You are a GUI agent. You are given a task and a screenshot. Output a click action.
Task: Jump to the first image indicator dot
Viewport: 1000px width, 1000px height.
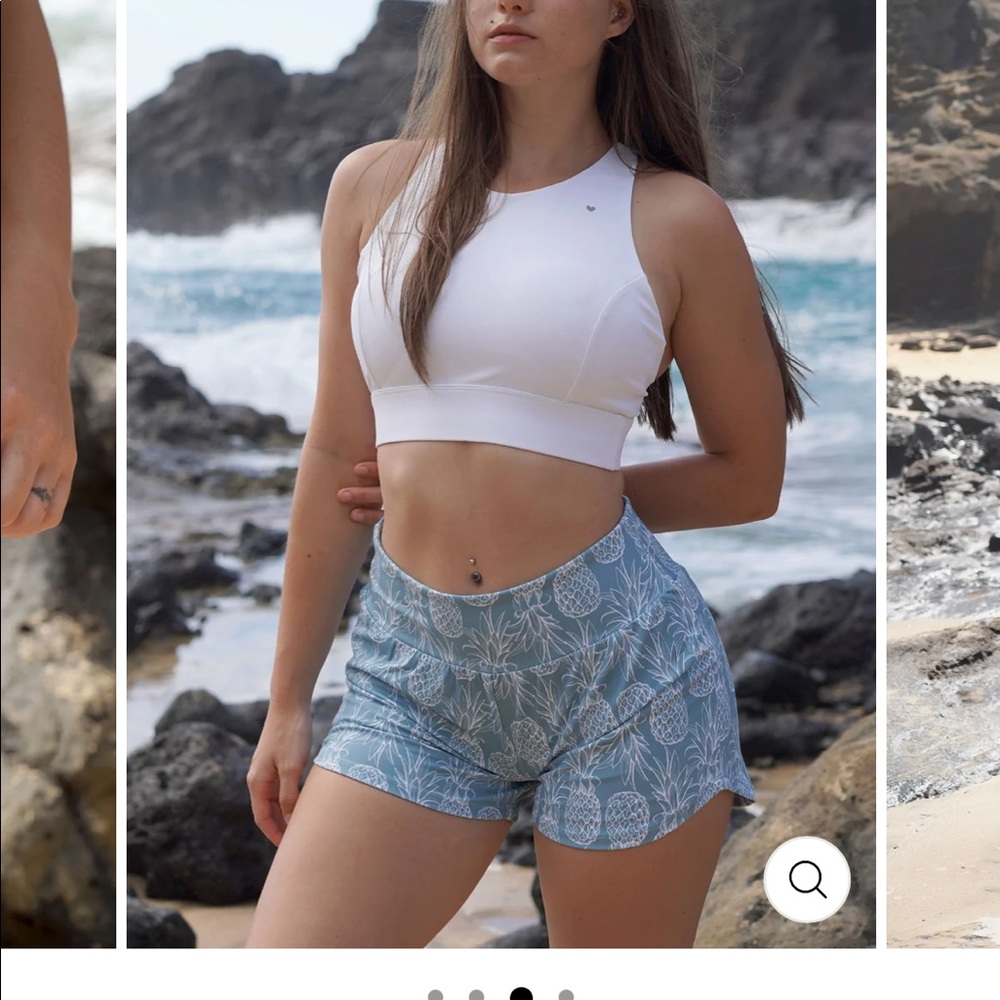click(x=435, y=995)
